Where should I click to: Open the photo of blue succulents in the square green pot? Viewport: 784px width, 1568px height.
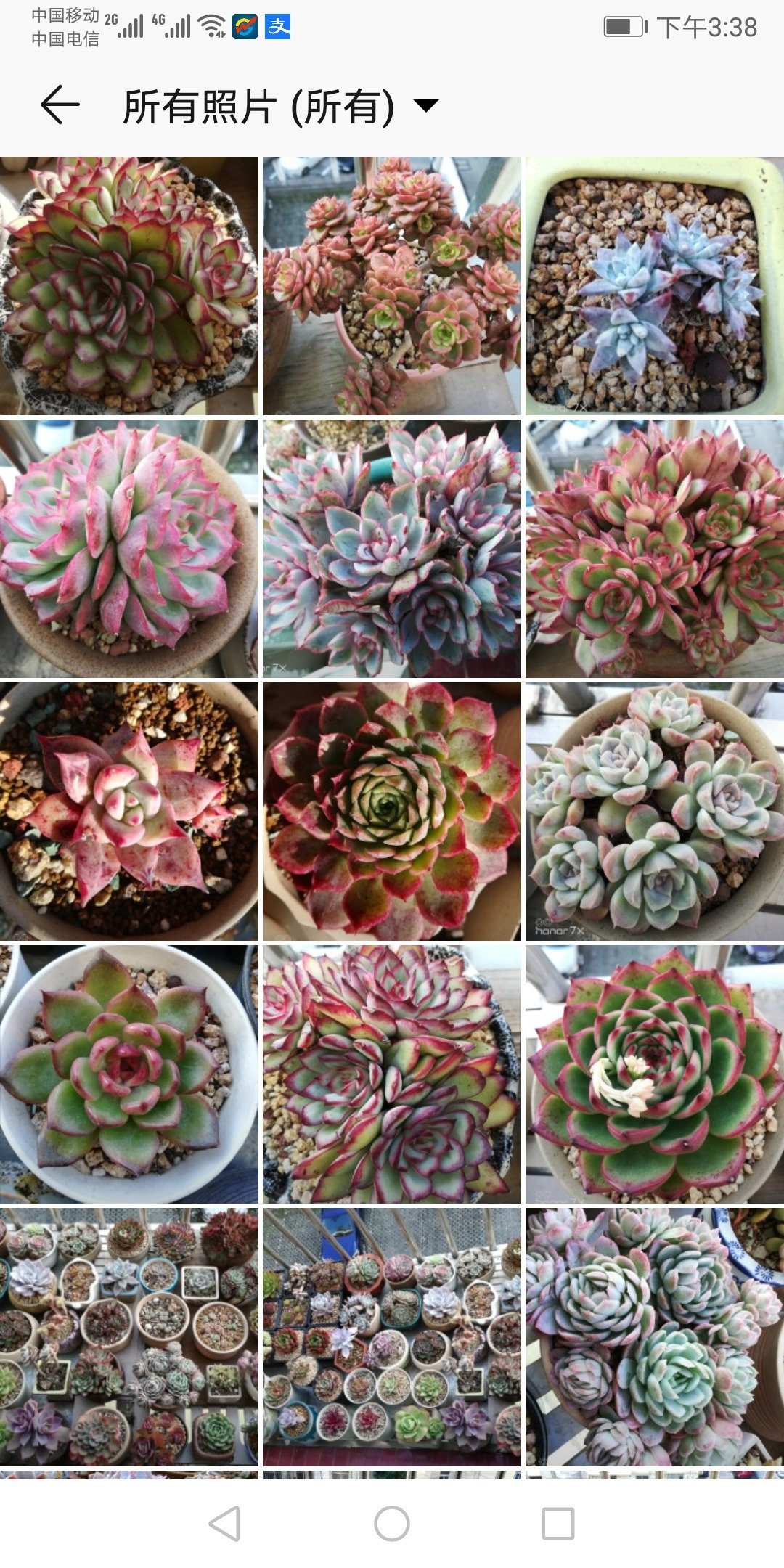tap(654, 286)
